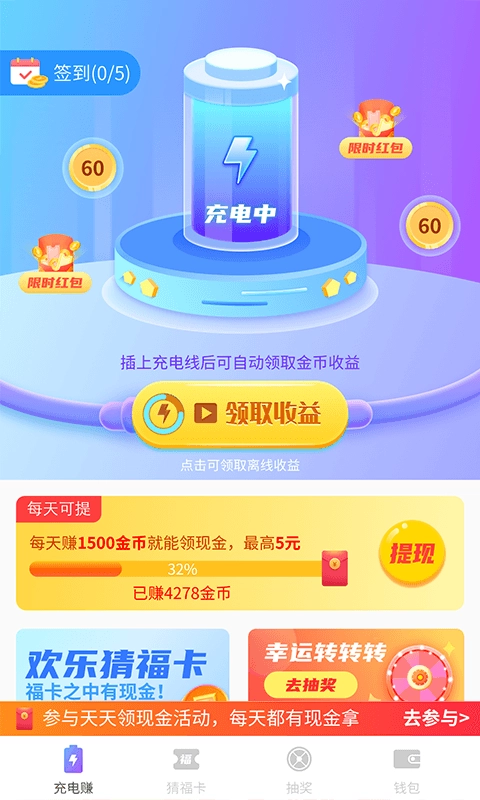Tap 去参与 on the cash activity banner

436,718
